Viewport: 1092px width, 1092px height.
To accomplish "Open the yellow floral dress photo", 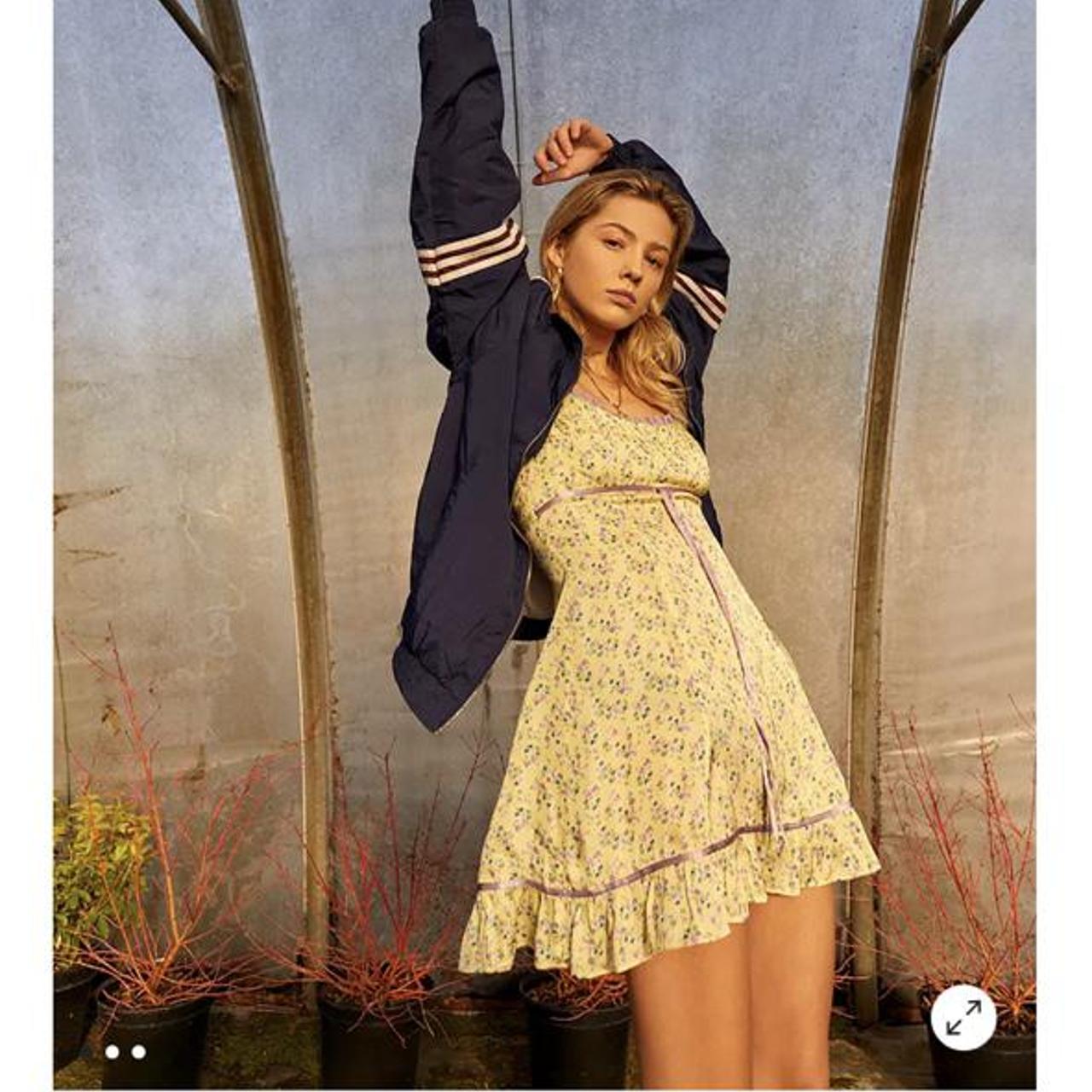I will click(x=546, y=546).
